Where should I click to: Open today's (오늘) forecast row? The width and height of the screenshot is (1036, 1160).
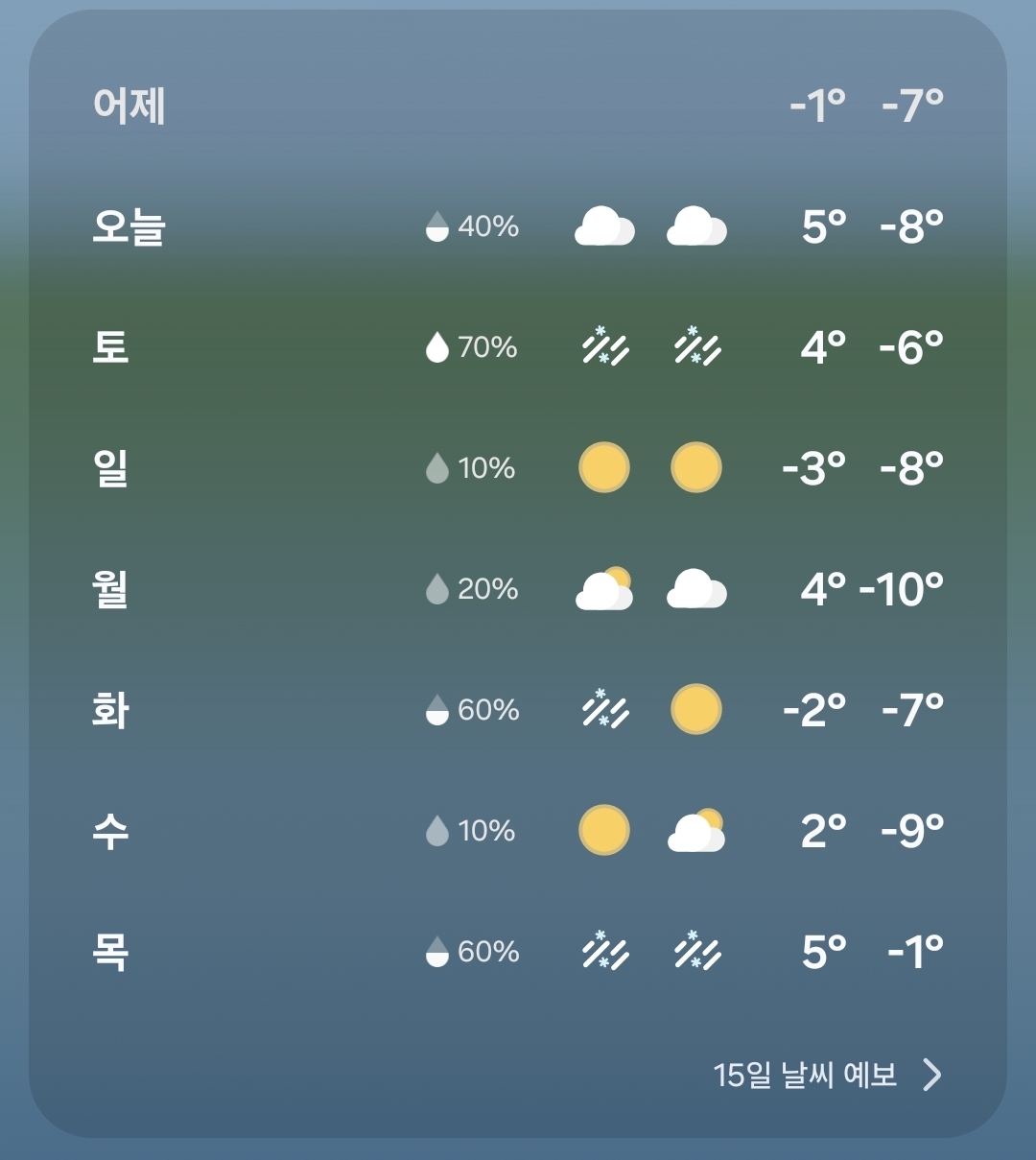[518, 226]
